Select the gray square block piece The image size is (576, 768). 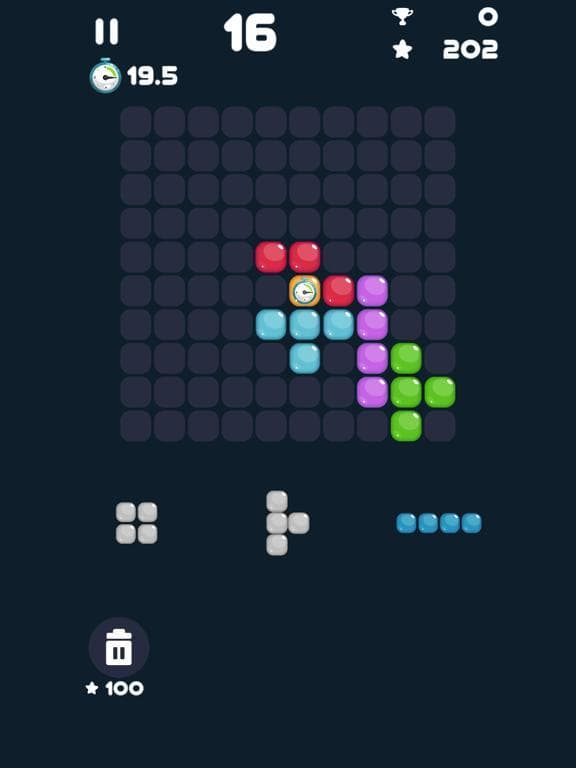[137, 523]
